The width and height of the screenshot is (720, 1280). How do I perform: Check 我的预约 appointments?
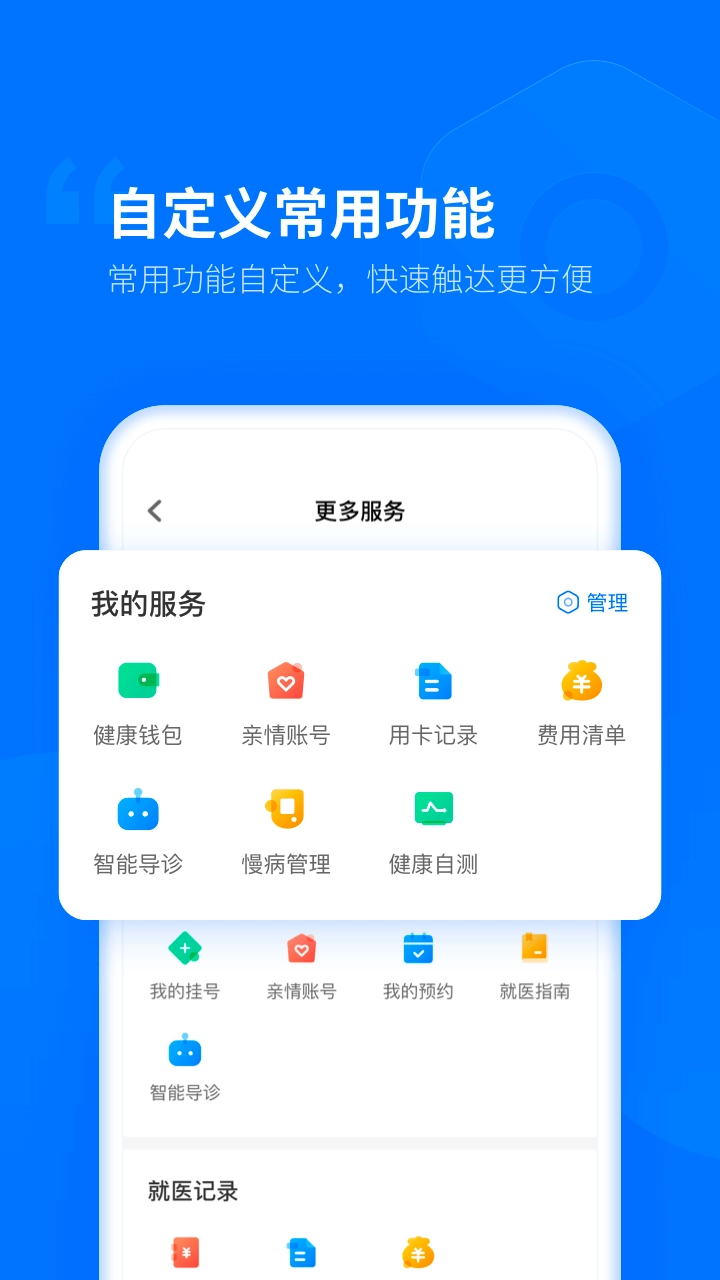point(418,962)
